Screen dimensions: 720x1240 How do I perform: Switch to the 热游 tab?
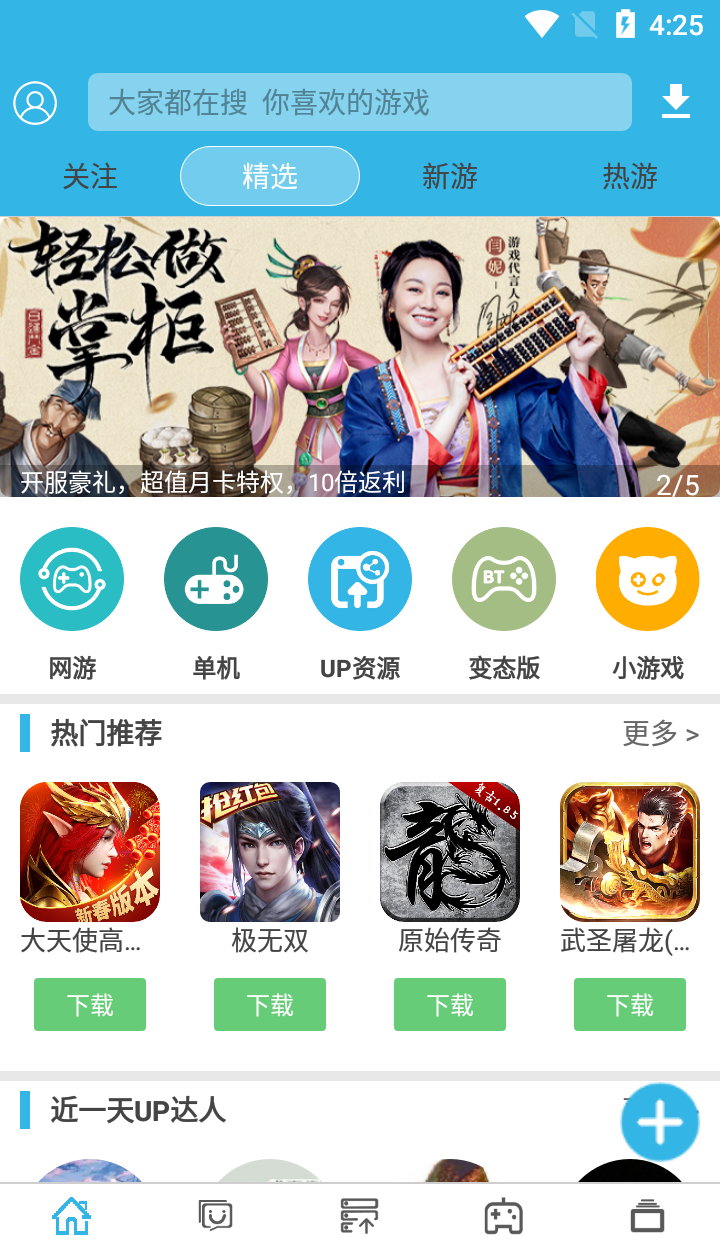[x=630, y=177]
